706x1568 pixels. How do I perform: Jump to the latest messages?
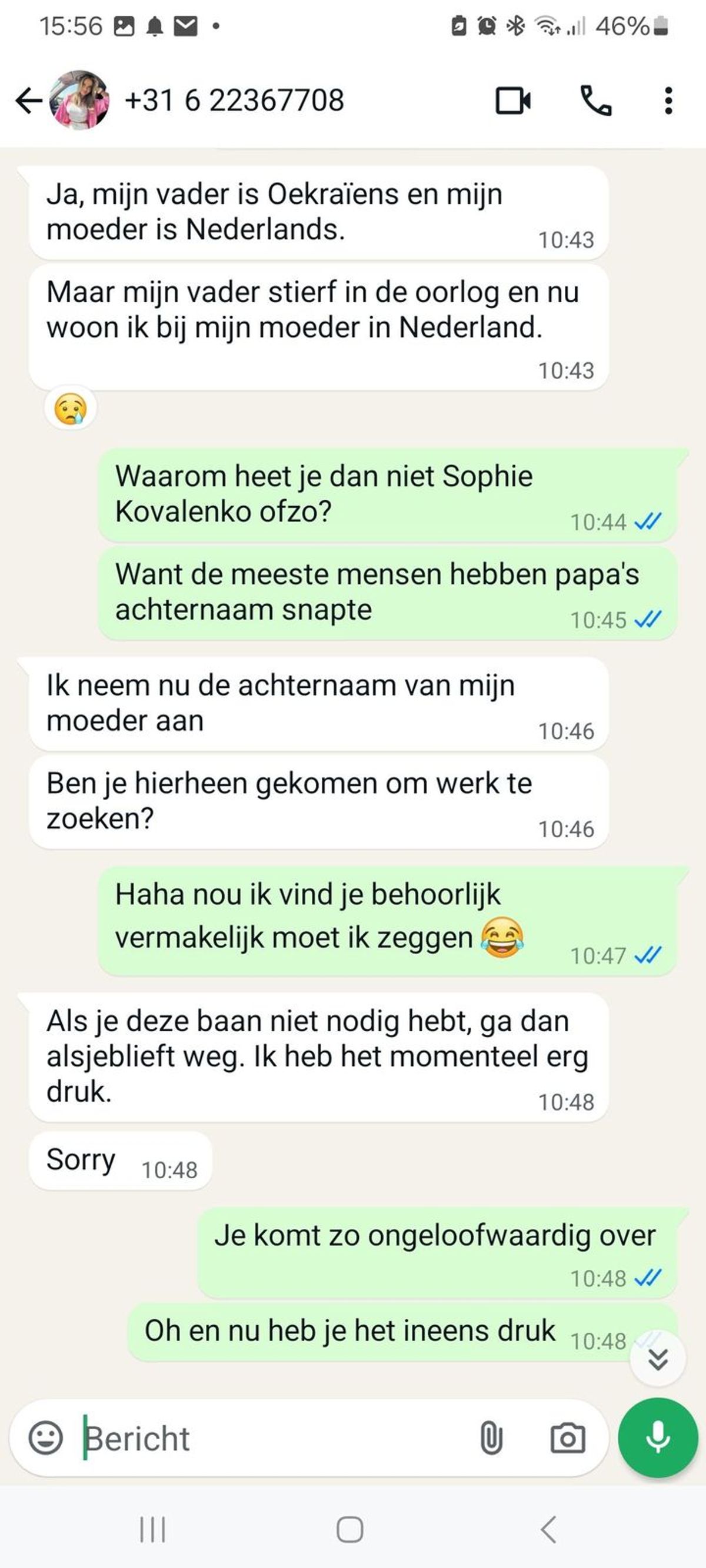(658, 1359)
